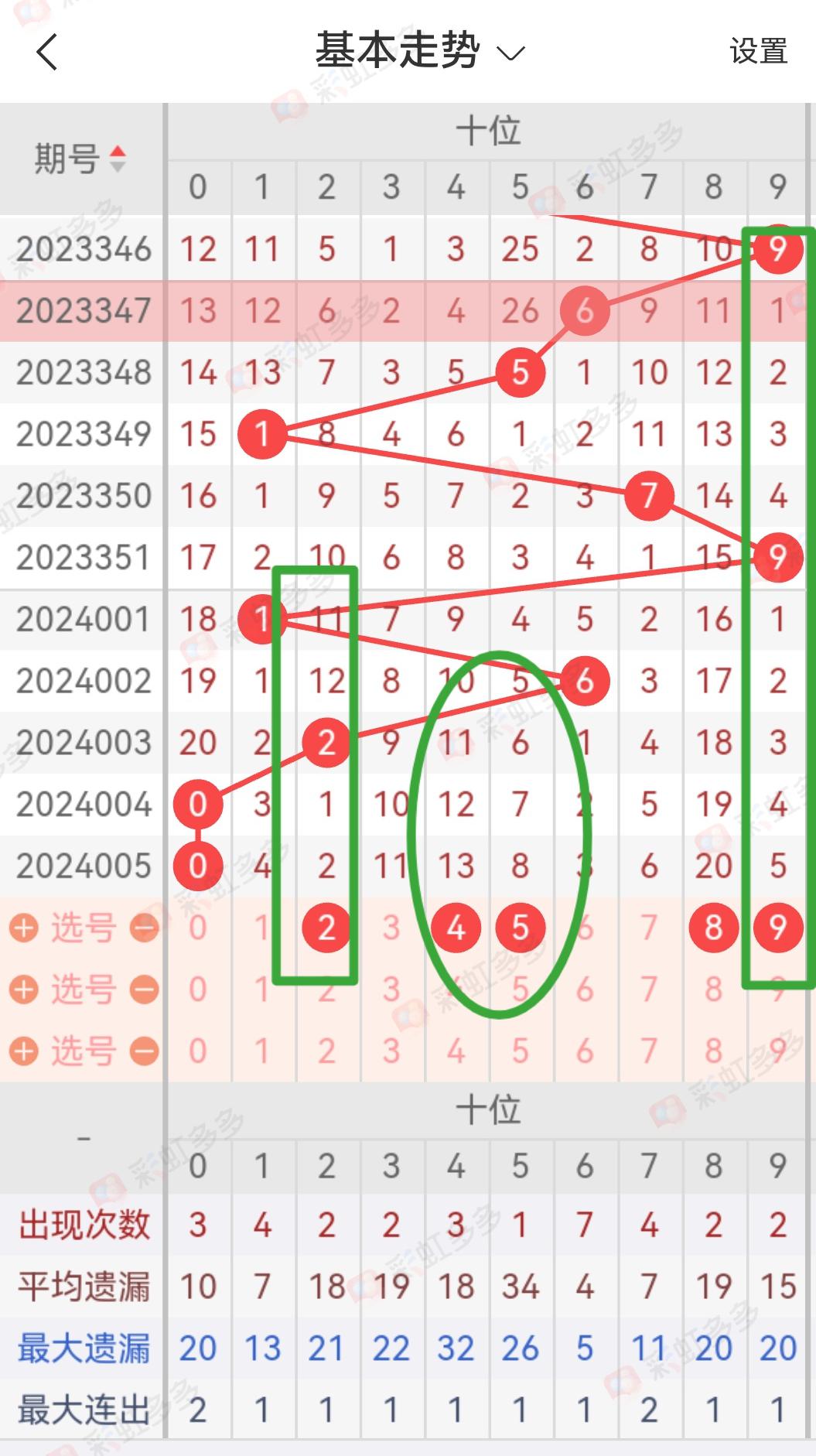Go back using the top-left arrow

[x=47, y=53]
